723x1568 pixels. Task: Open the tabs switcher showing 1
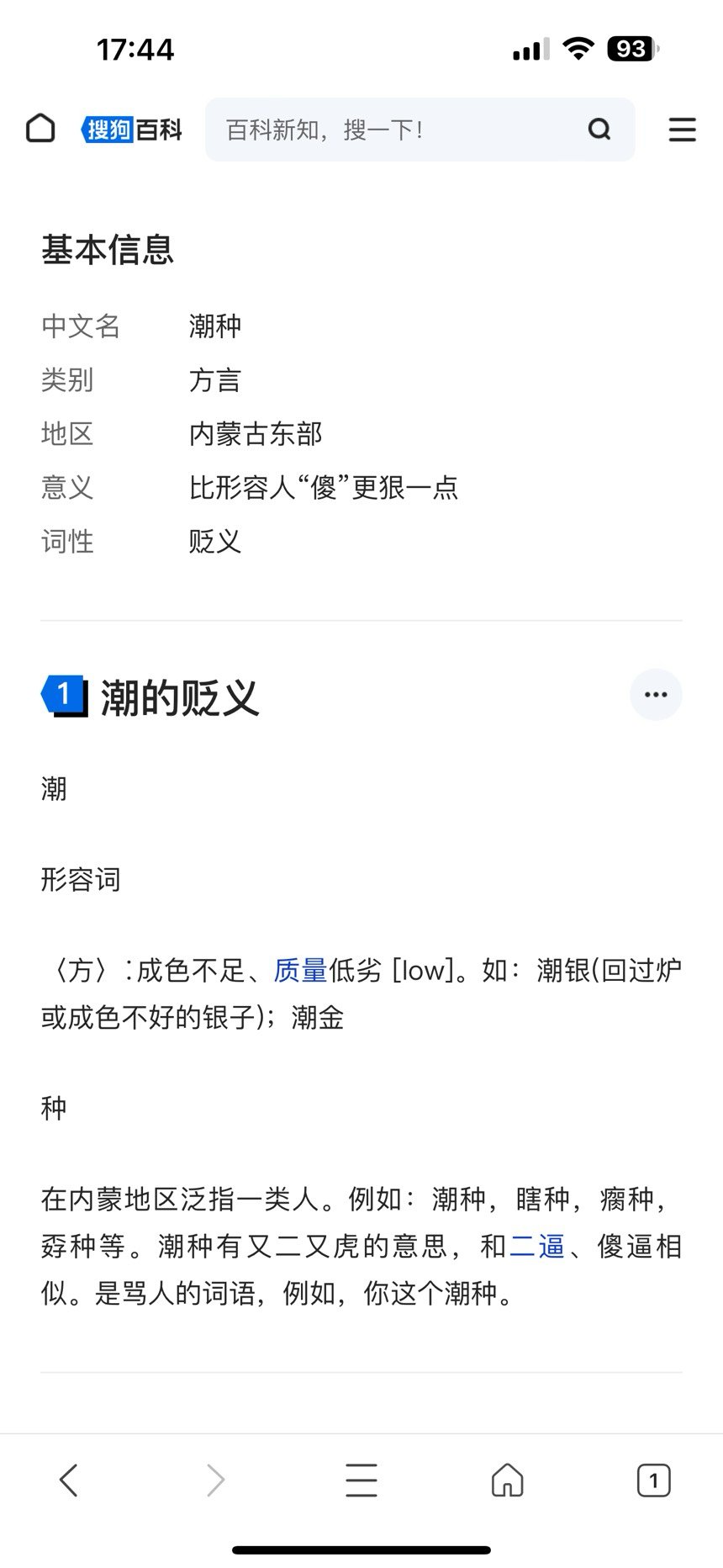point(653,1480)
